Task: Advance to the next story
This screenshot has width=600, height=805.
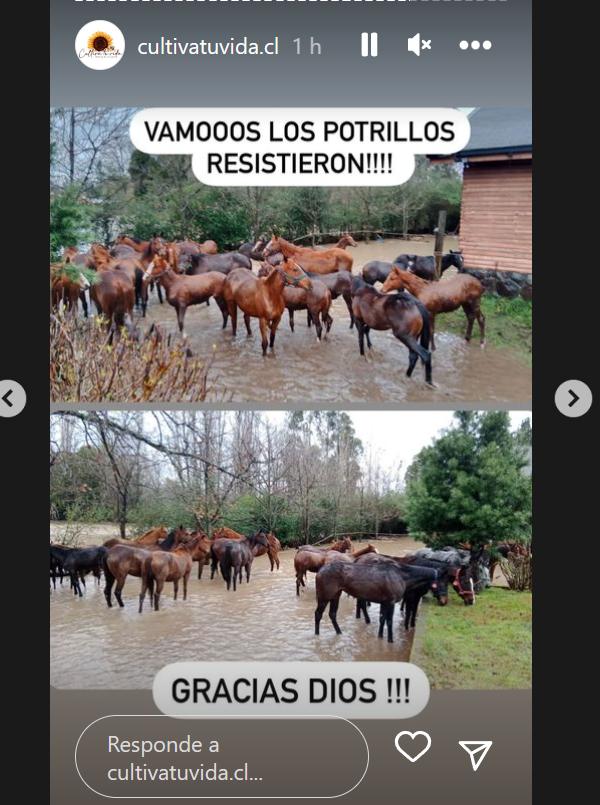Action: tap(573, 398)
